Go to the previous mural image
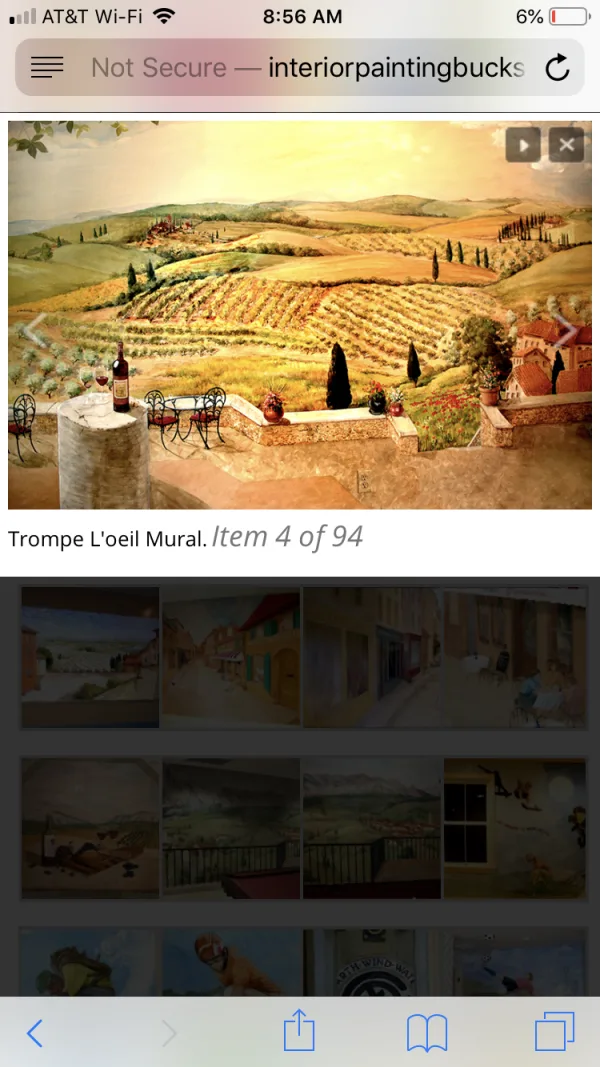This screenshot has width=600, height=1067. (x=35, y=331)
